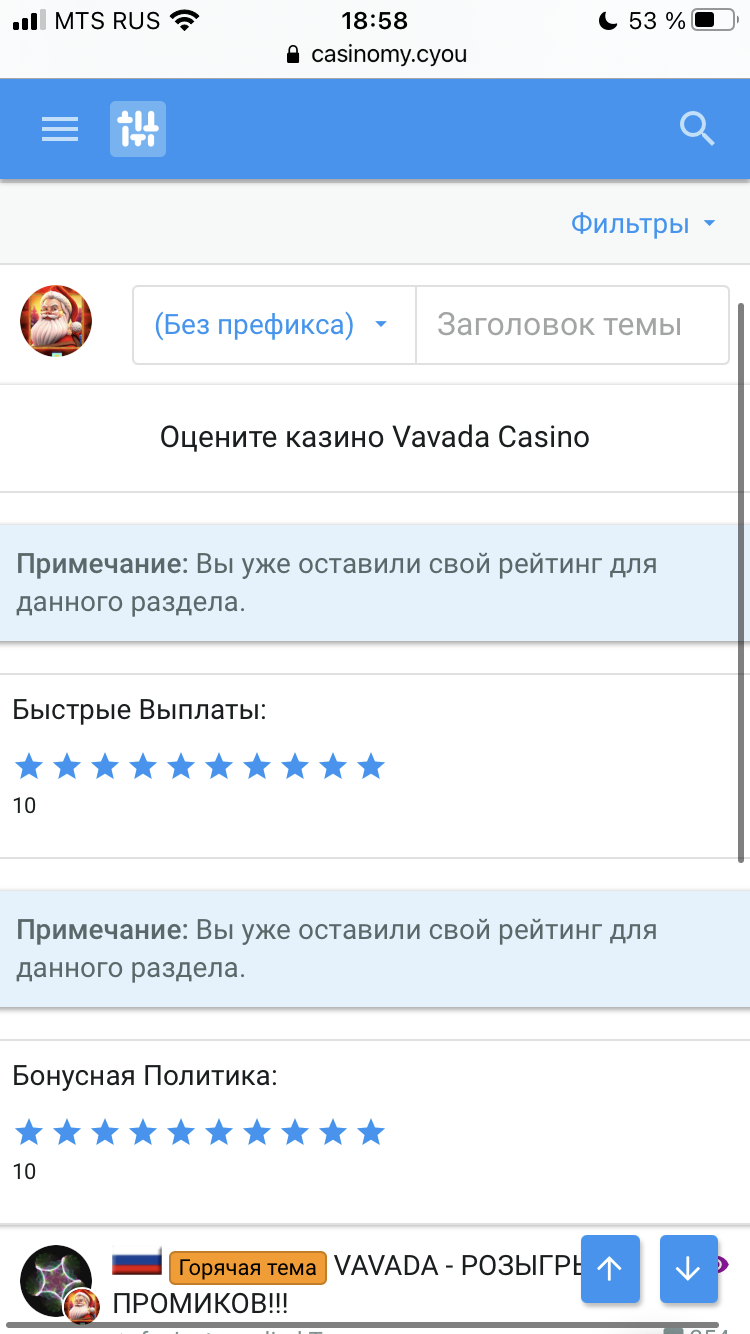Open the (Без префикса) prefix dropdown
Image resolution: width=750 pixels, height=1334 pixels.
(x=274, y=324)
